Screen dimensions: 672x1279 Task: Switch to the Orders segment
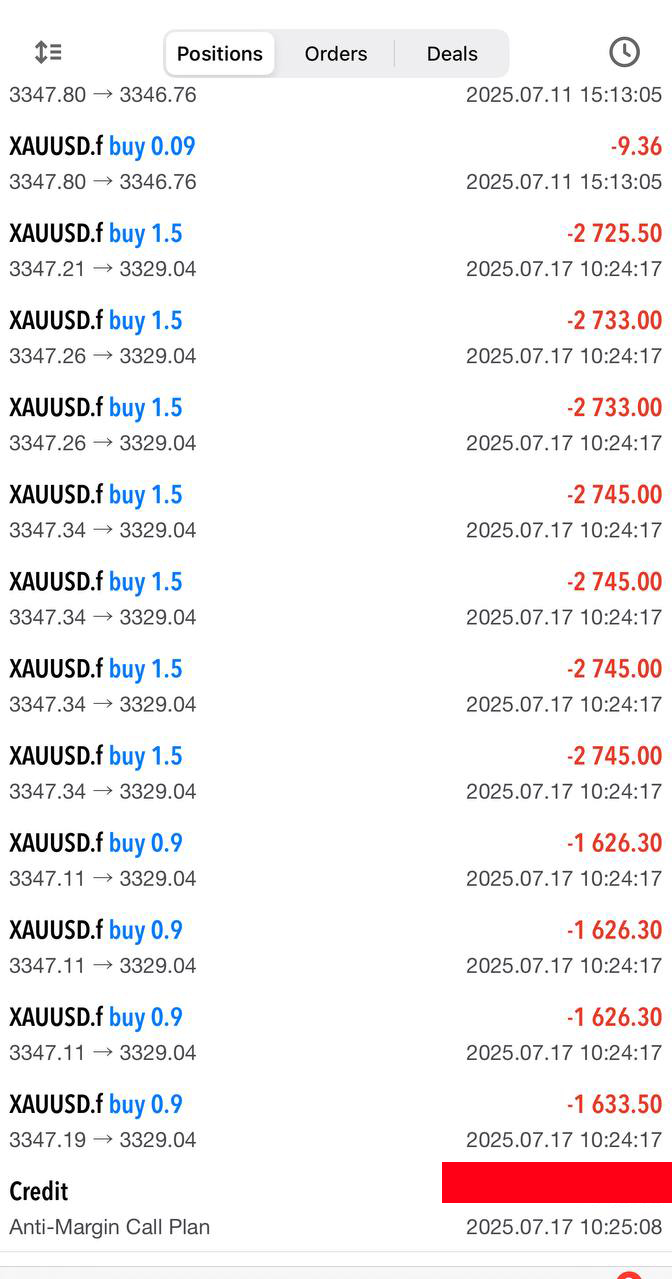tap(336, 53)
